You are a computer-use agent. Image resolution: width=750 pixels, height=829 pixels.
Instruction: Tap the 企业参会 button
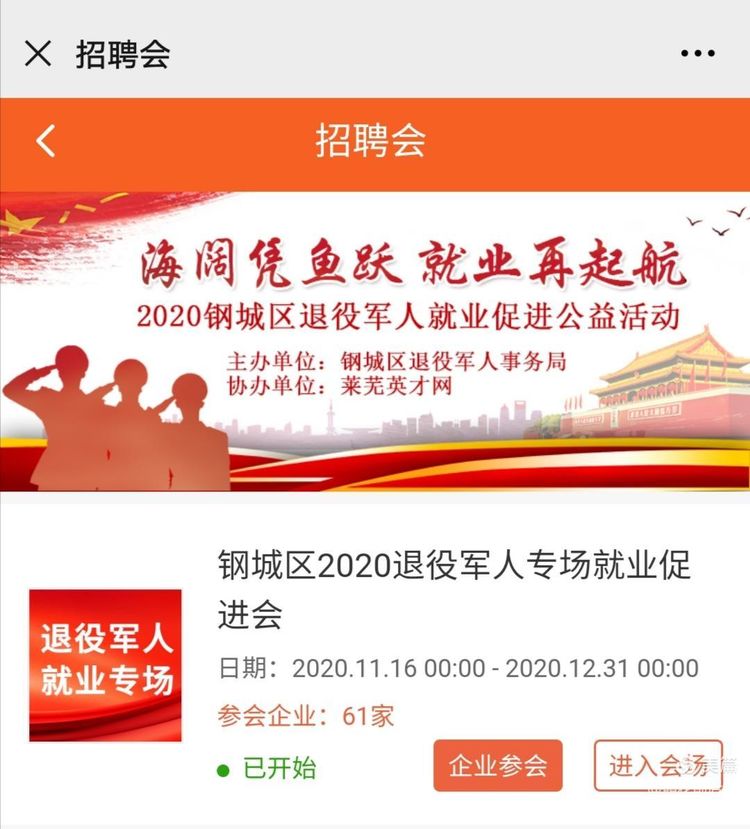tap(498, 766)
